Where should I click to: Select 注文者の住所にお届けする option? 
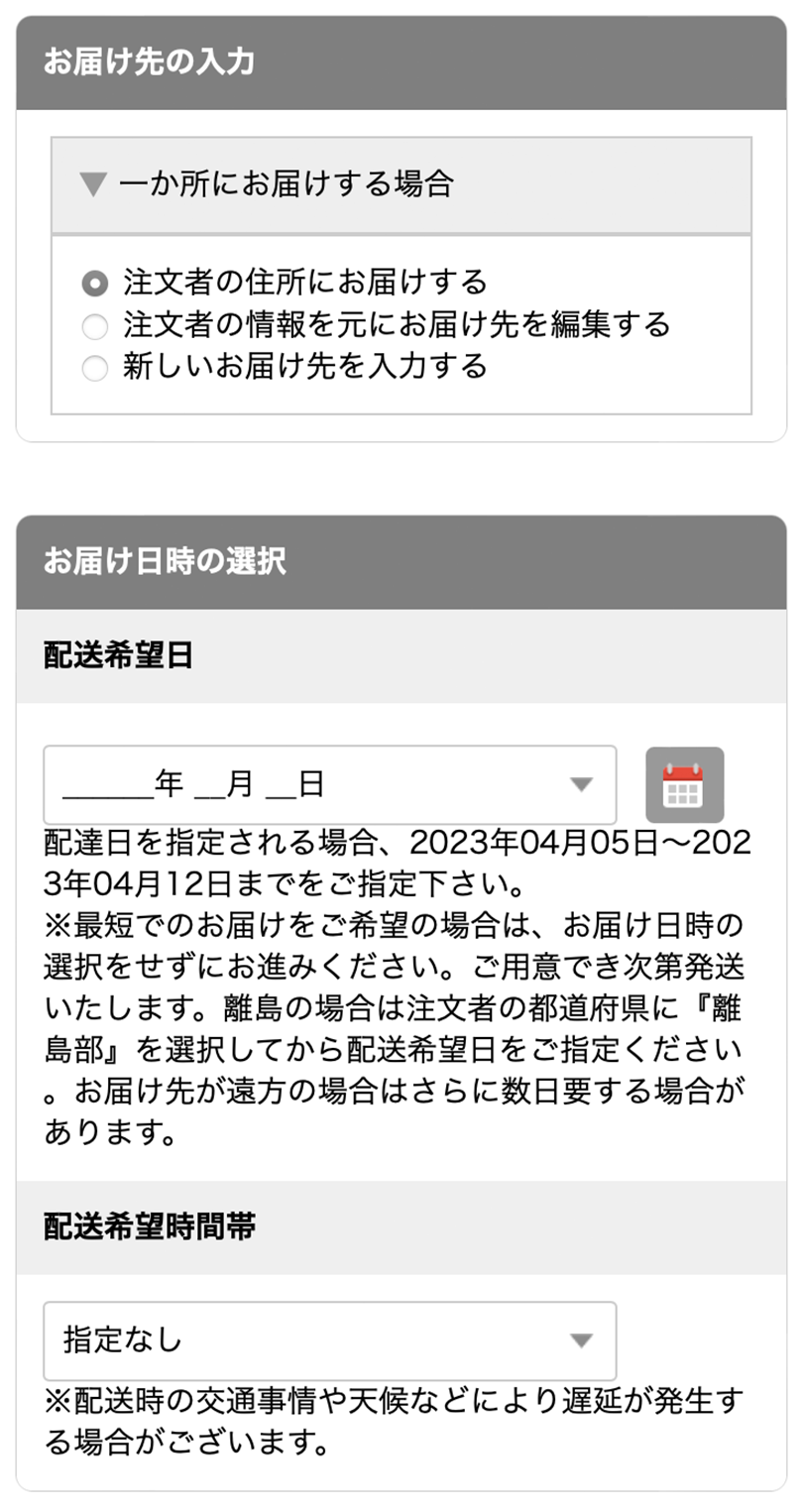pyautogui.click(x=94, y=284)
